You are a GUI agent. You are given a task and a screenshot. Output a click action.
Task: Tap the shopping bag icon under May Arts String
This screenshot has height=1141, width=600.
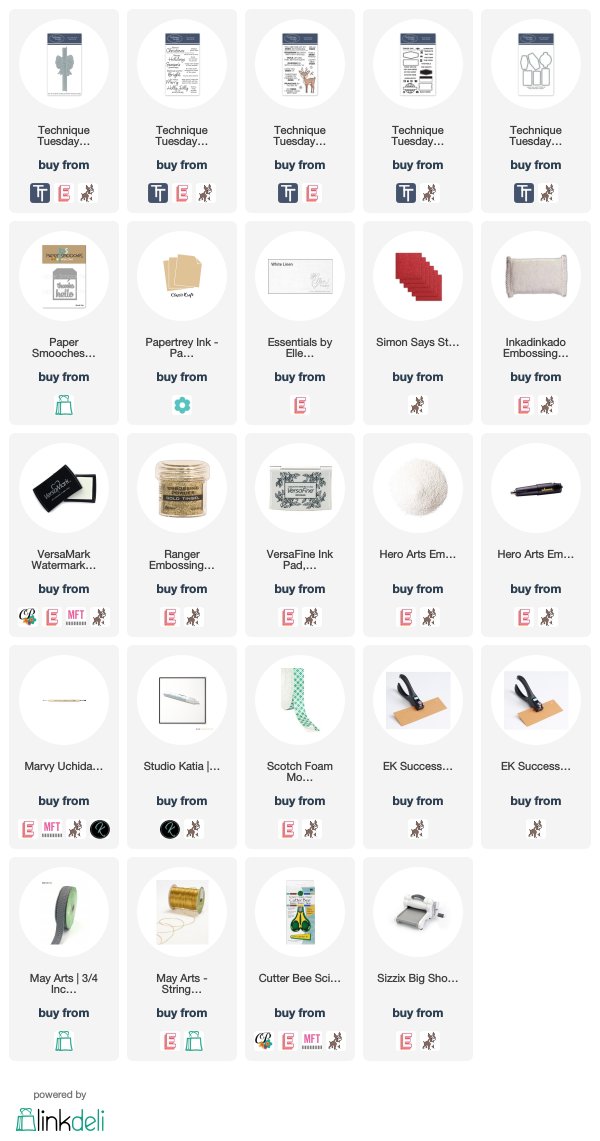pos(193,1041)
